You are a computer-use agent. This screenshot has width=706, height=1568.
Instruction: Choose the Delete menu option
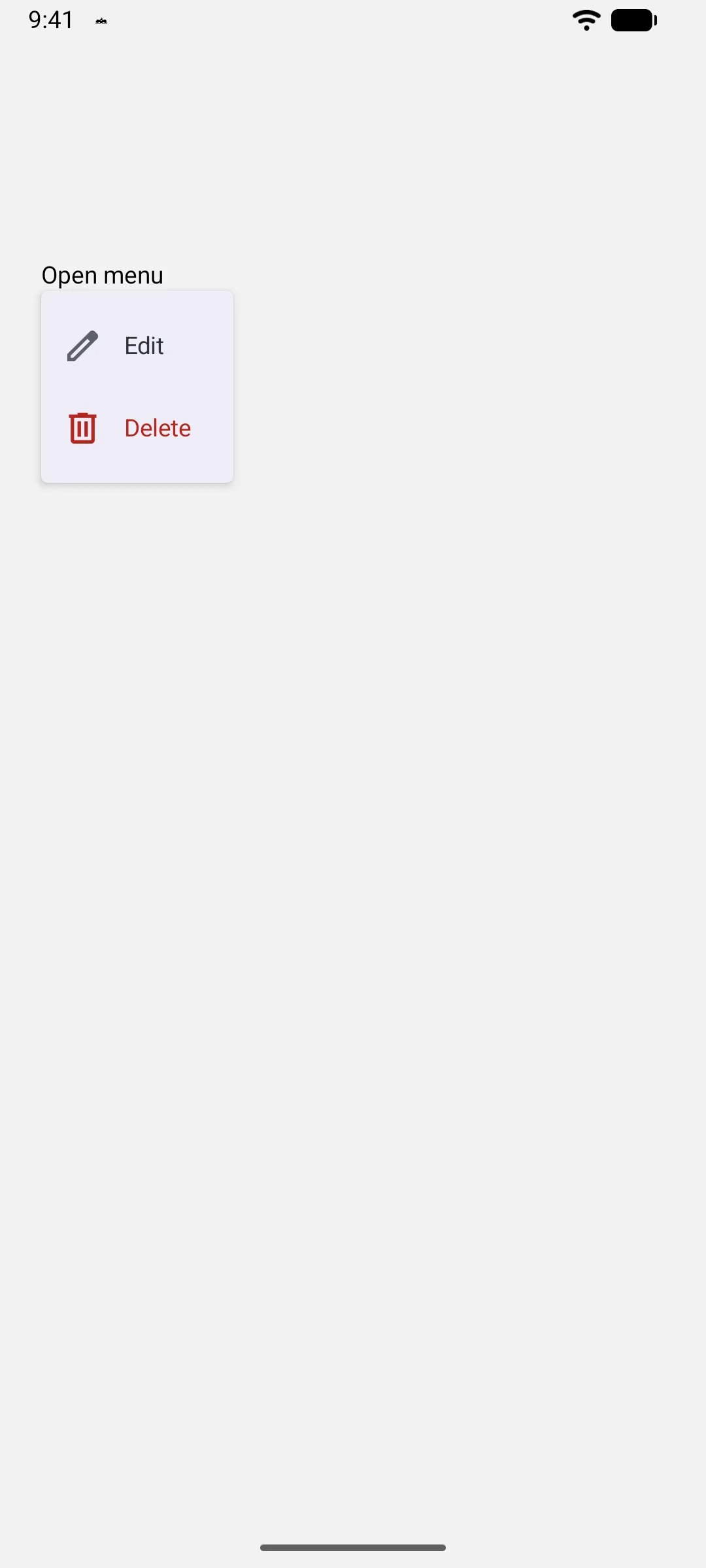[x=137, y=428]
